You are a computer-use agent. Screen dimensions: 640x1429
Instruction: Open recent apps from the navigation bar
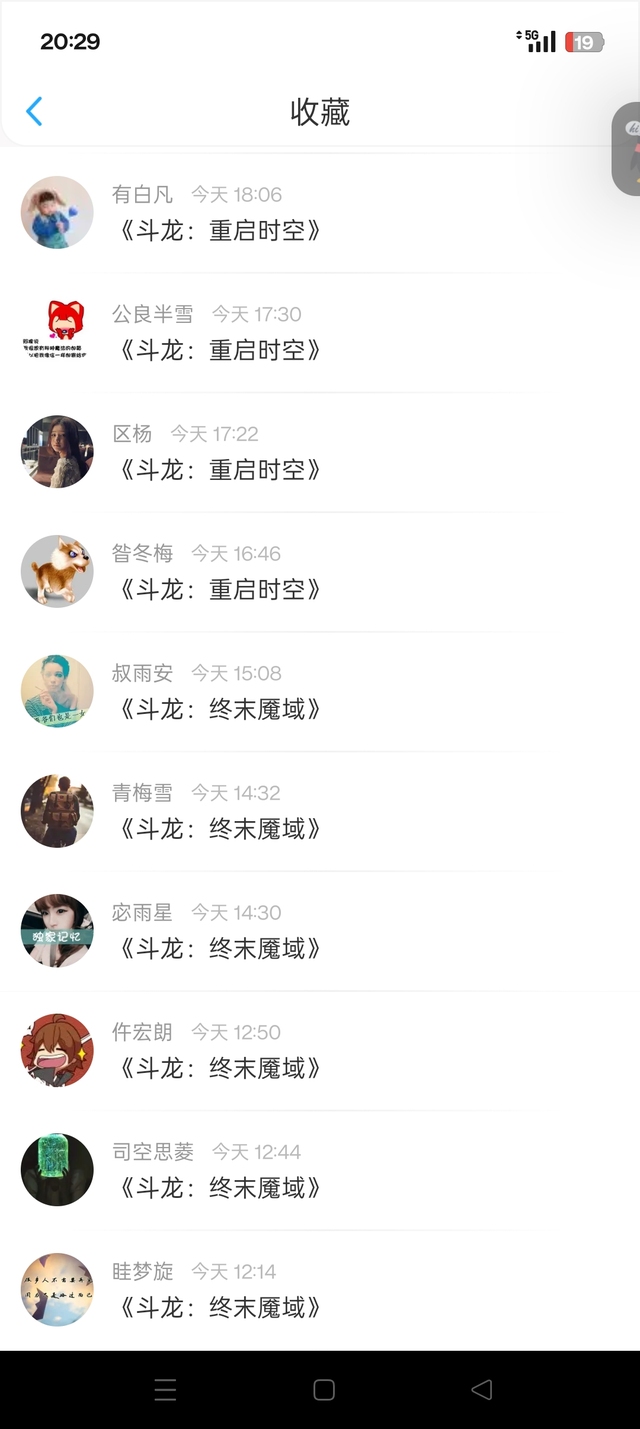coord(165,1389)
